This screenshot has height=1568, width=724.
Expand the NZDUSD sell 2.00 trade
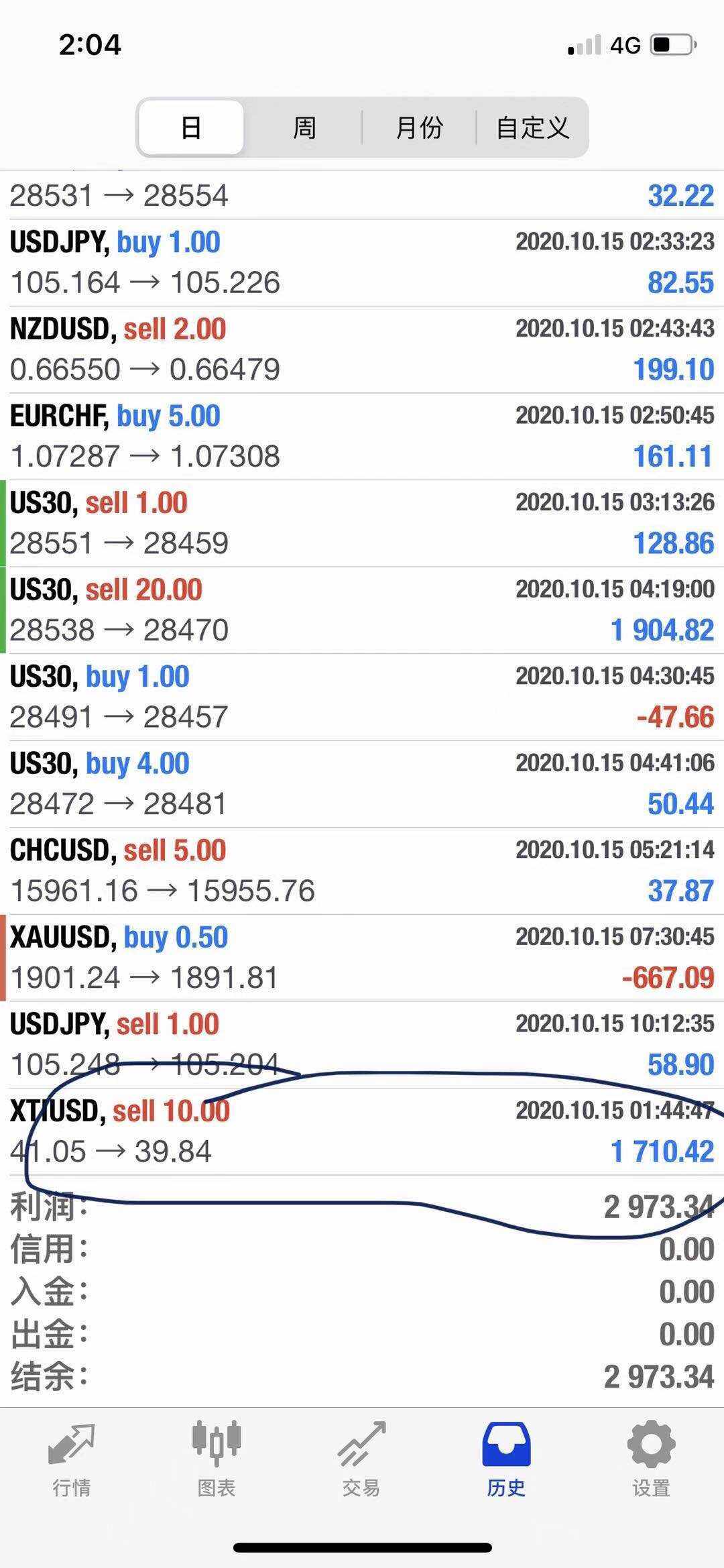[362, 349]
